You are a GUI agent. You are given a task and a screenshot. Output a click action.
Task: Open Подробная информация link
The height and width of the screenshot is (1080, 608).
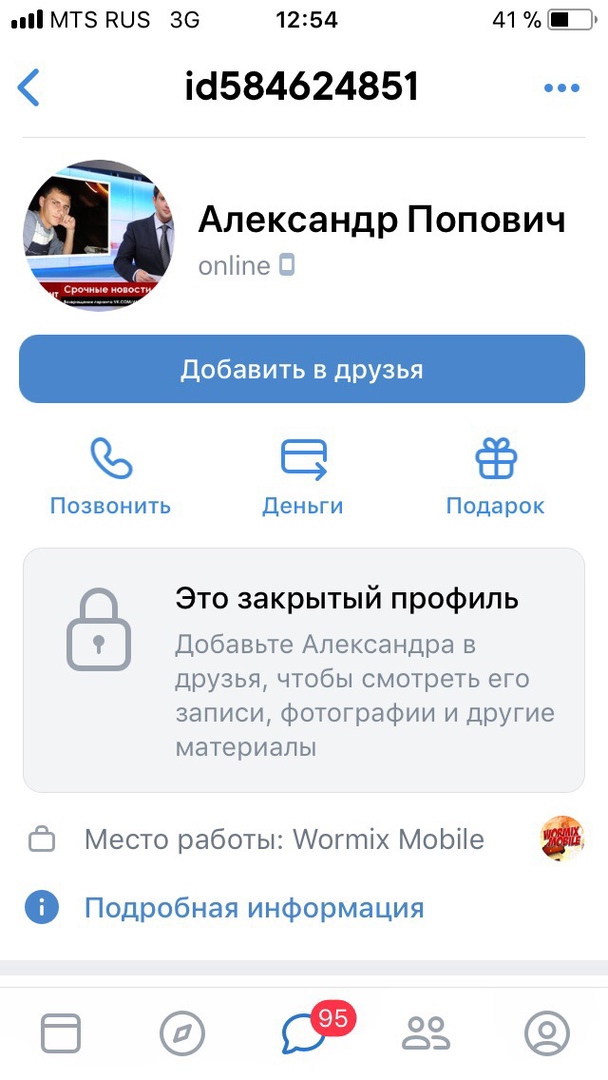pos(254,908)
